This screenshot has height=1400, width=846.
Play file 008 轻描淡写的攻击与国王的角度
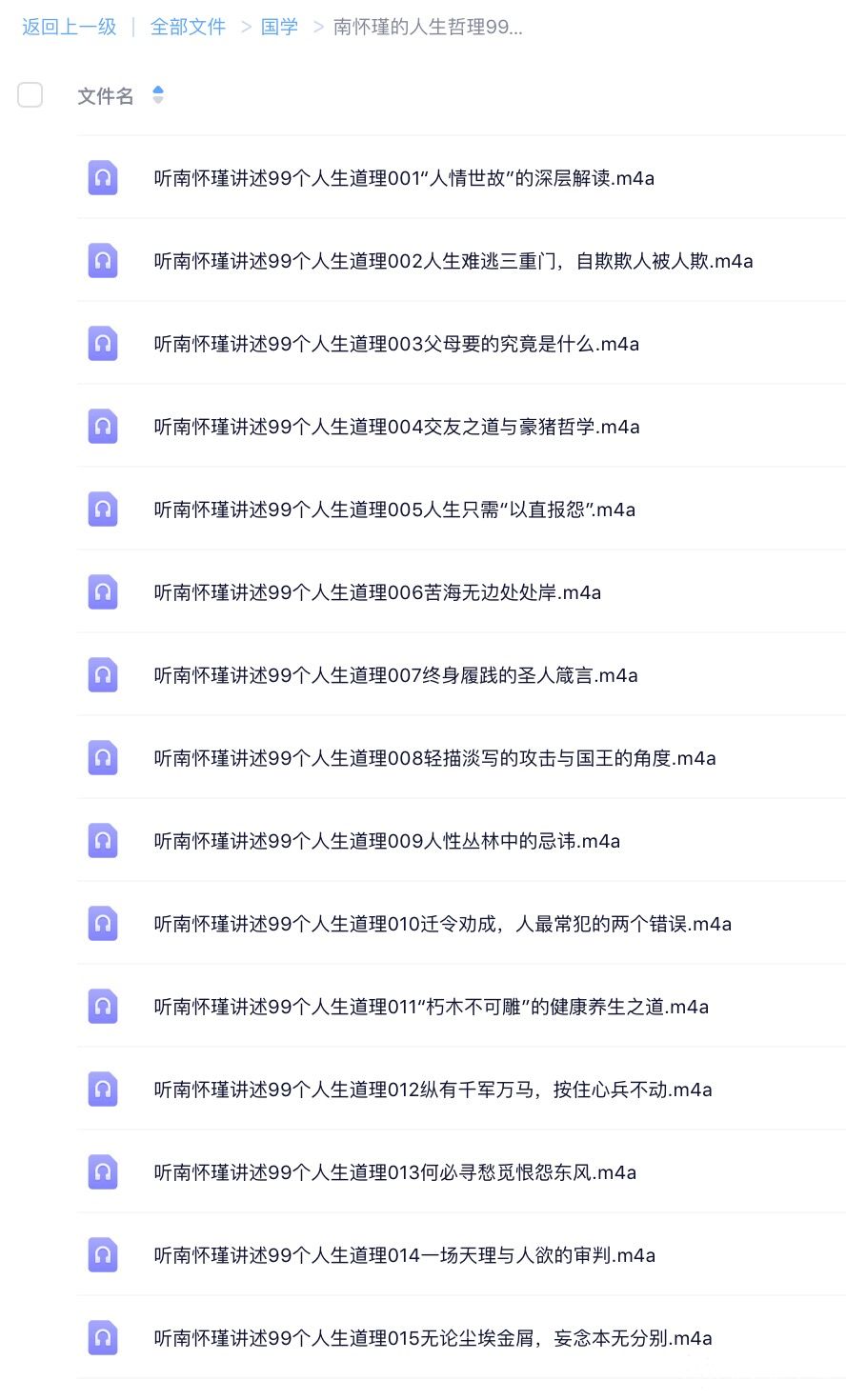coord(434,758)
